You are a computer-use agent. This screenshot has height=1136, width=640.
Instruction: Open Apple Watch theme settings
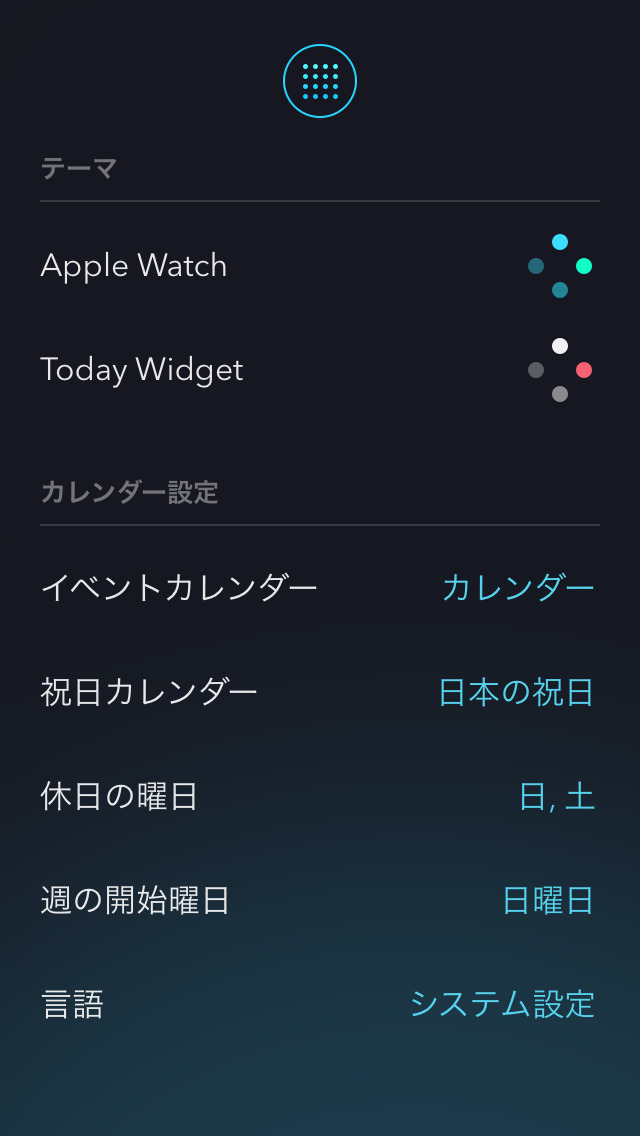tap(320, 266)
